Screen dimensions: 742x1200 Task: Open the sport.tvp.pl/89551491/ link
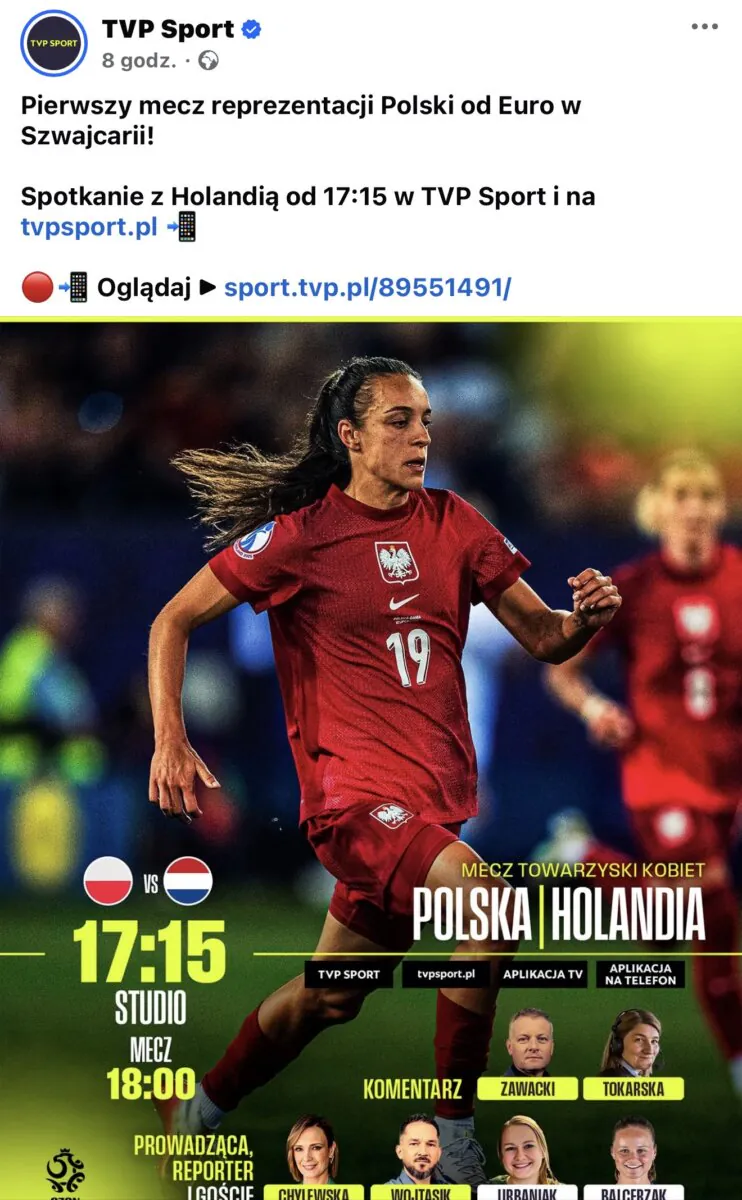pyautogui.click(x=367, y=288)
